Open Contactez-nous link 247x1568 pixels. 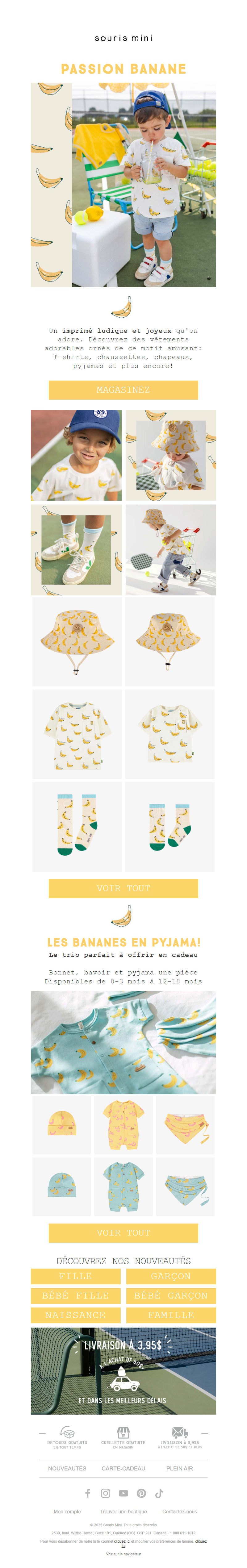click(179, 1512)
